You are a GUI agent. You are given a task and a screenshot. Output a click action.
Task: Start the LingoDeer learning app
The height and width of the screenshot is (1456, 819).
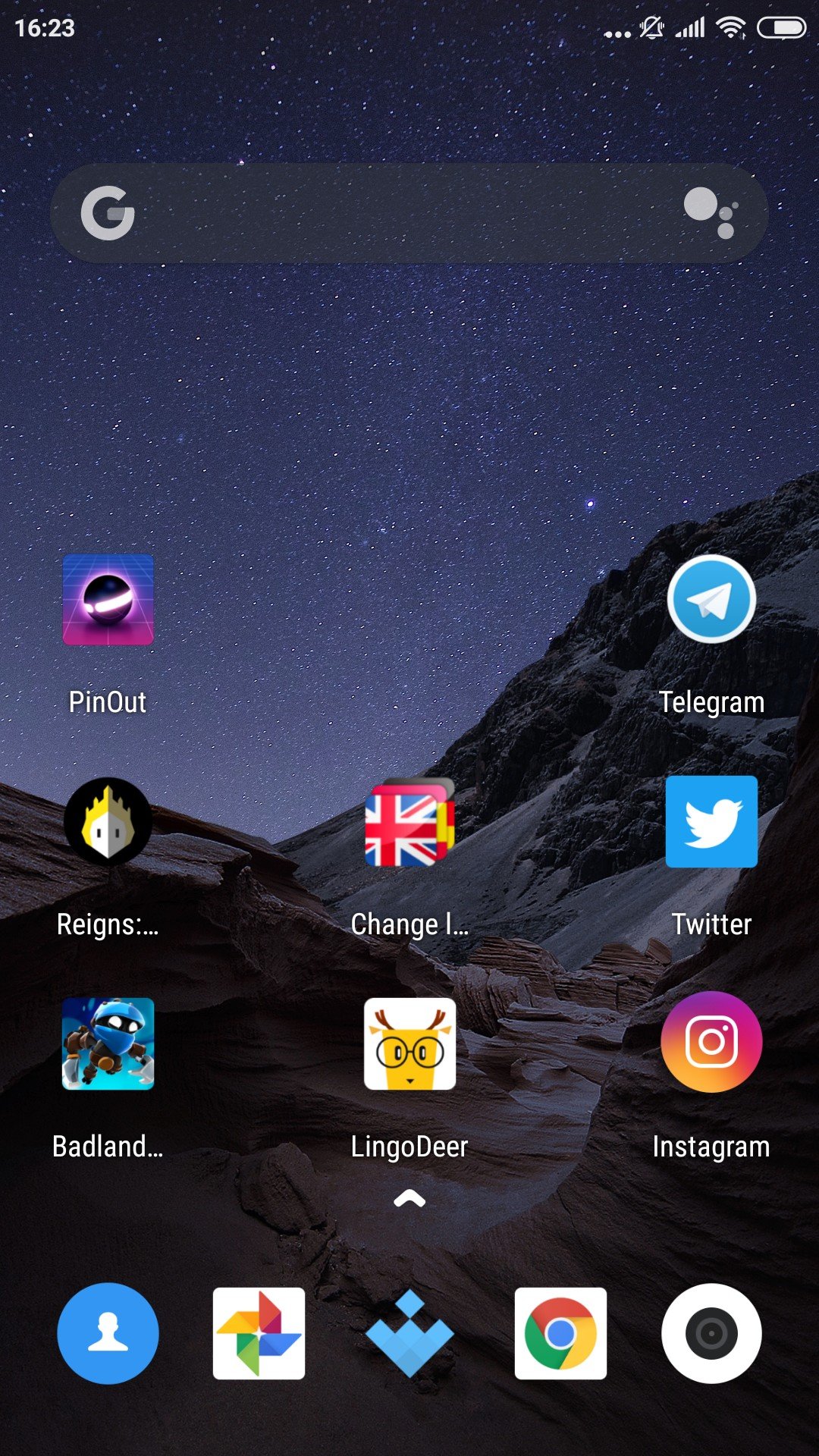click(x=409, y=1043)
